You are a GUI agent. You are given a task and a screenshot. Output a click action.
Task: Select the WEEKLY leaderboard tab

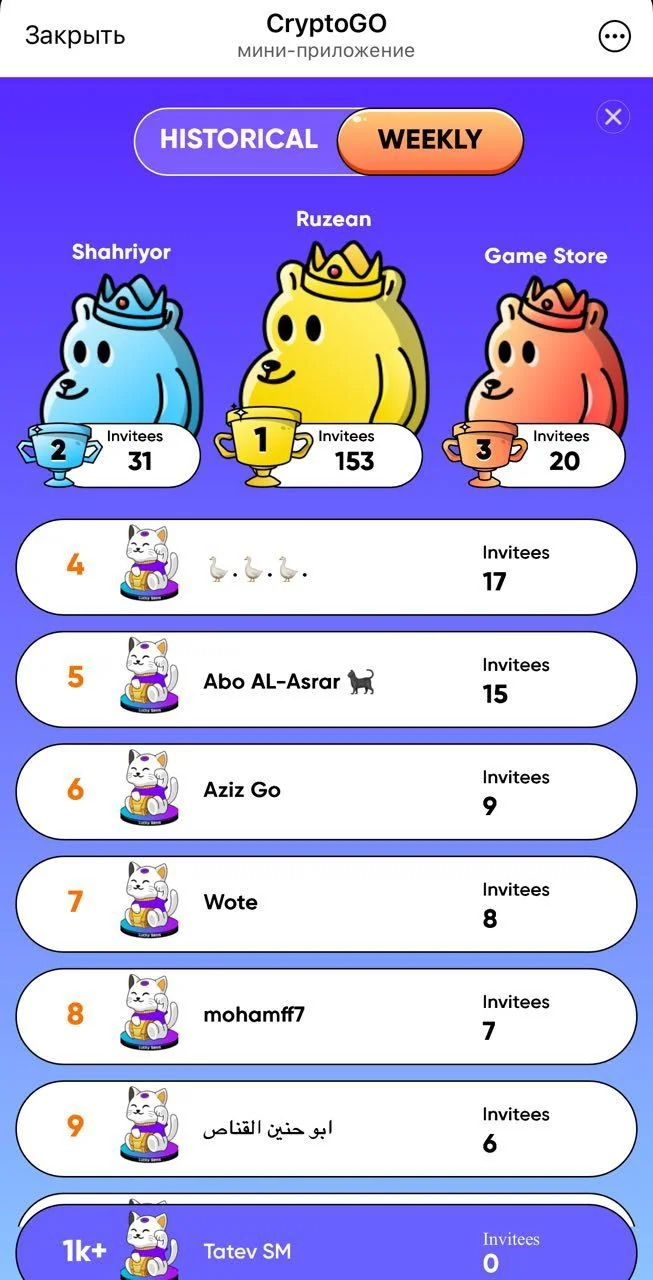[x=429, y=140]
